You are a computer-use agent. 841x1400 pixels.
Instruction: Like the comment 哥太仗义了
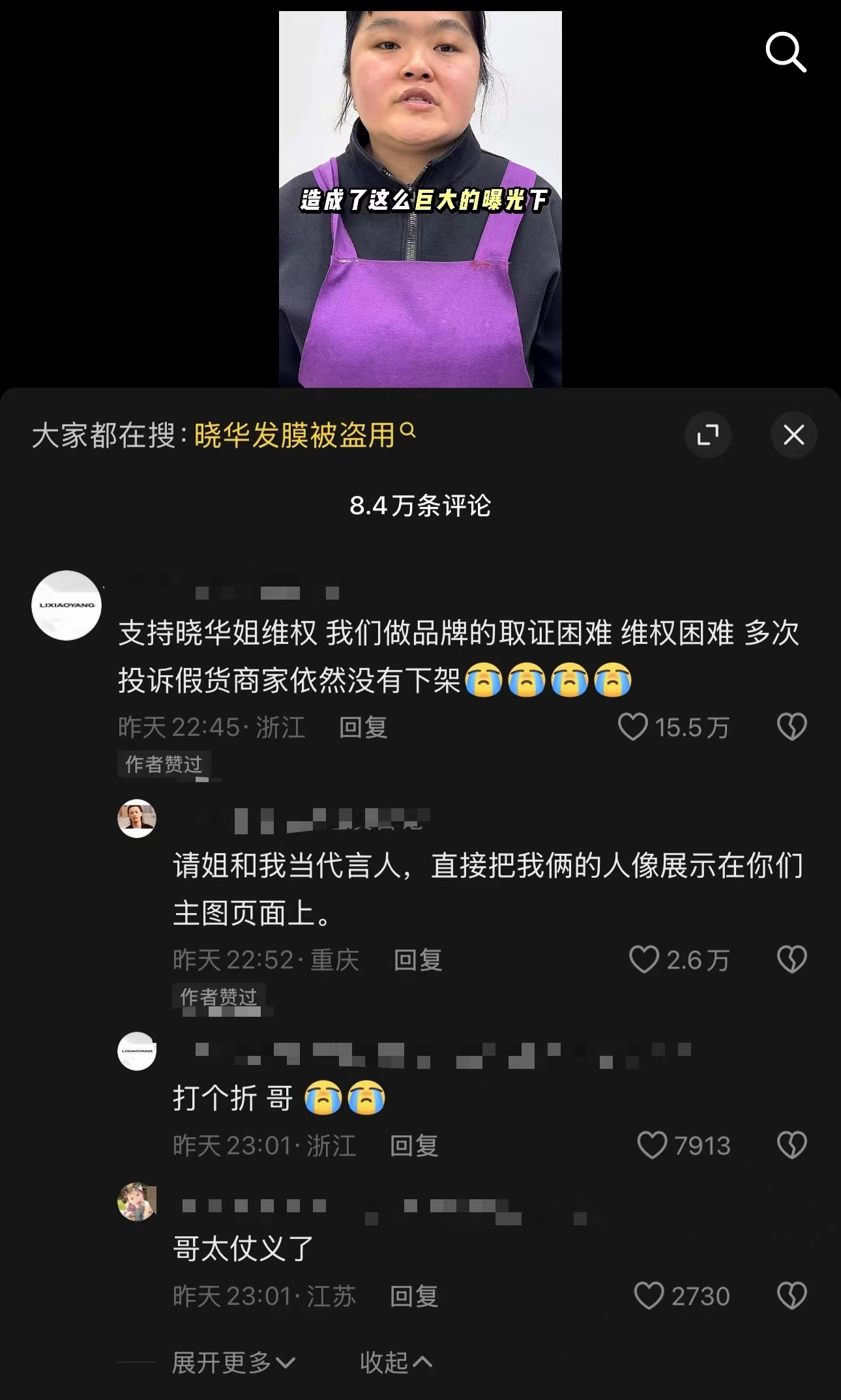click(x=649, y=1296)
